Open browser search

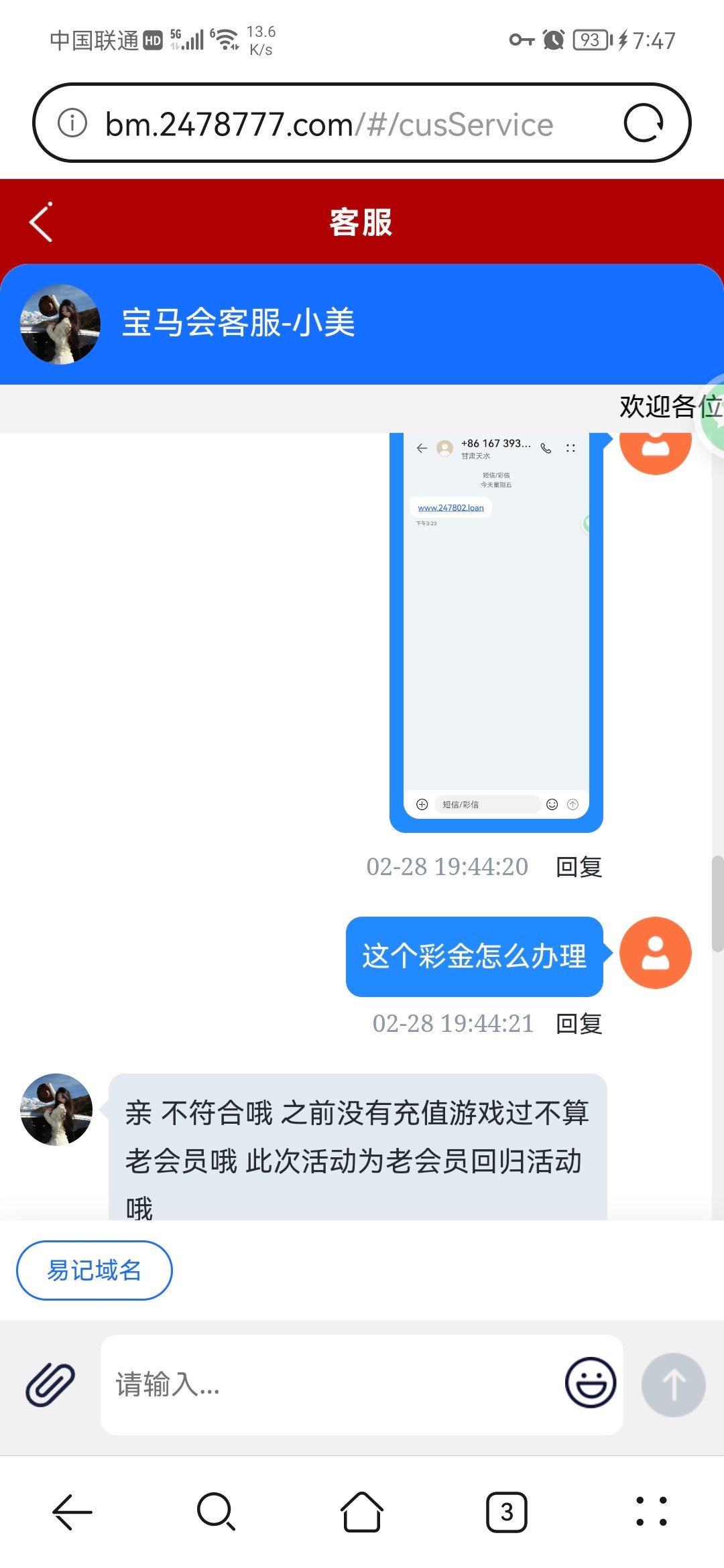[216, 1512]
